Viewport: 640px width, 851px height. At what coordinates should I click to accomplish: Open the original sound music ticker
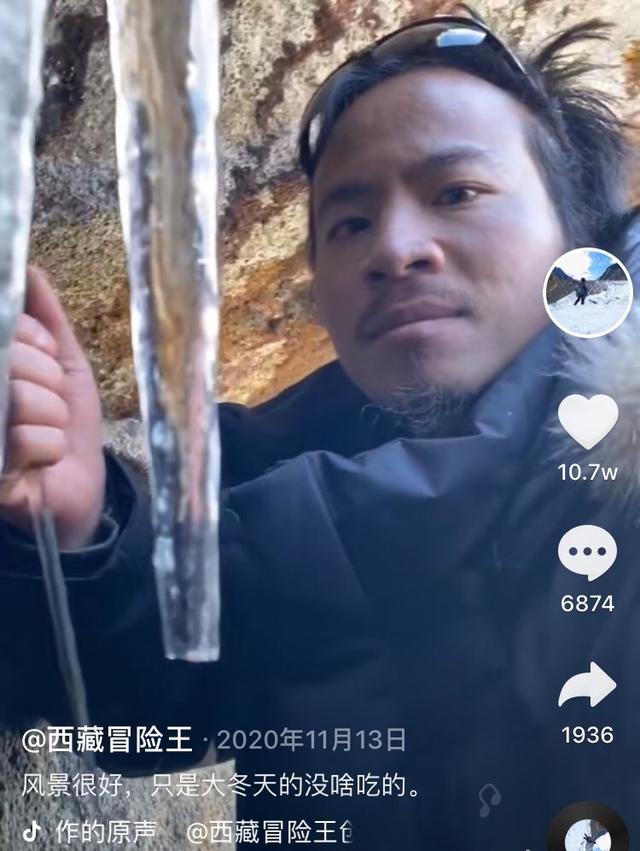click(x=190, y=831)
